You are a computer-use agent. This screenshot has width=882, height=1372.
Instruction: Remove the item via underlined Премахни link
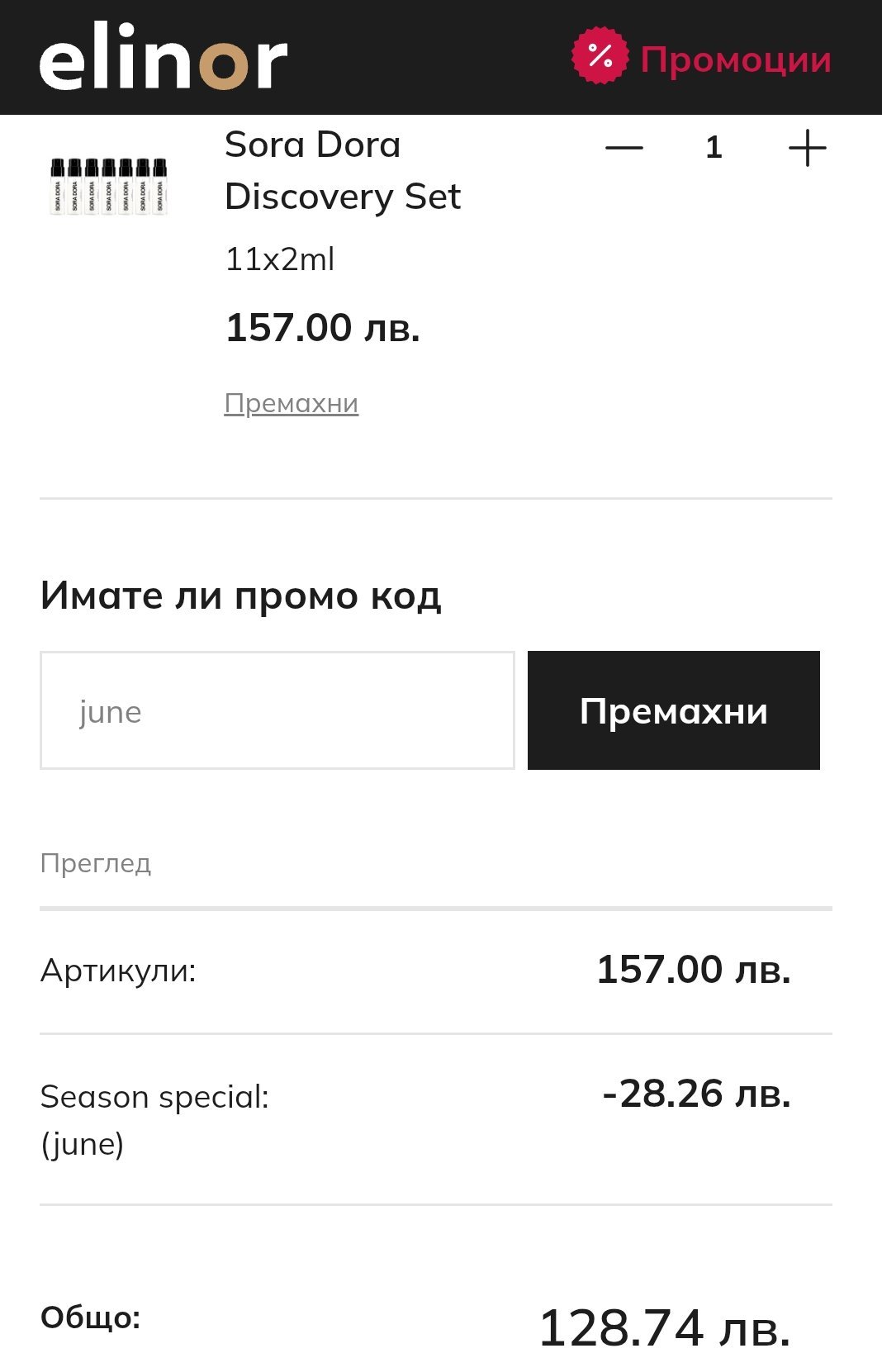(x=291, y=403)
